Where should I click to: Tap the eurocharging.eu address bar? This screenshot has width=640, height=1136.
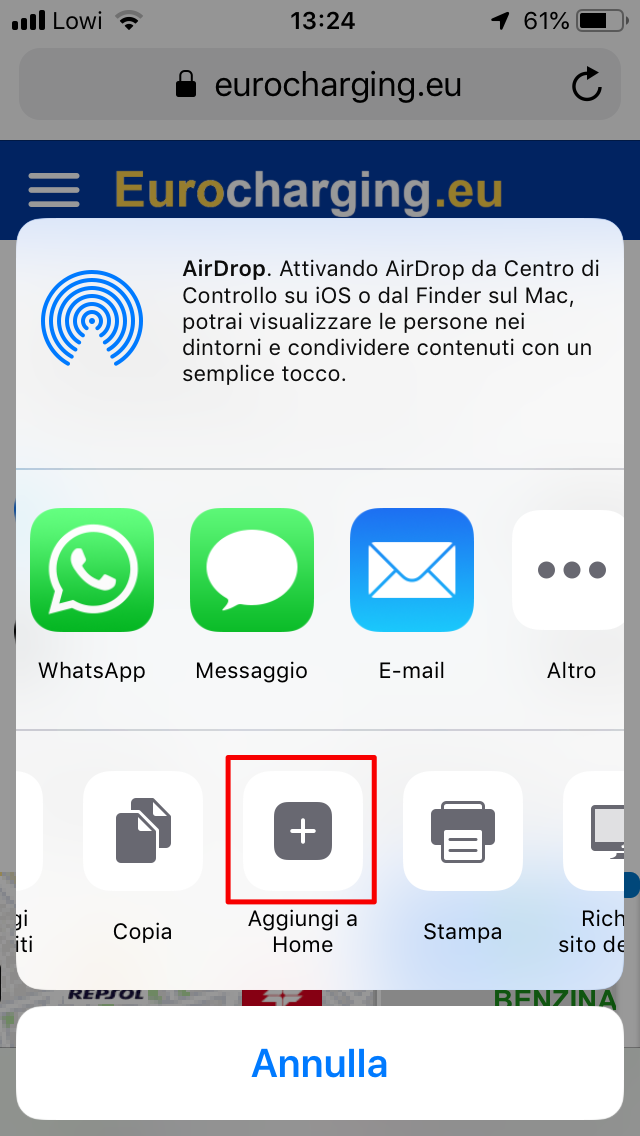318,85
